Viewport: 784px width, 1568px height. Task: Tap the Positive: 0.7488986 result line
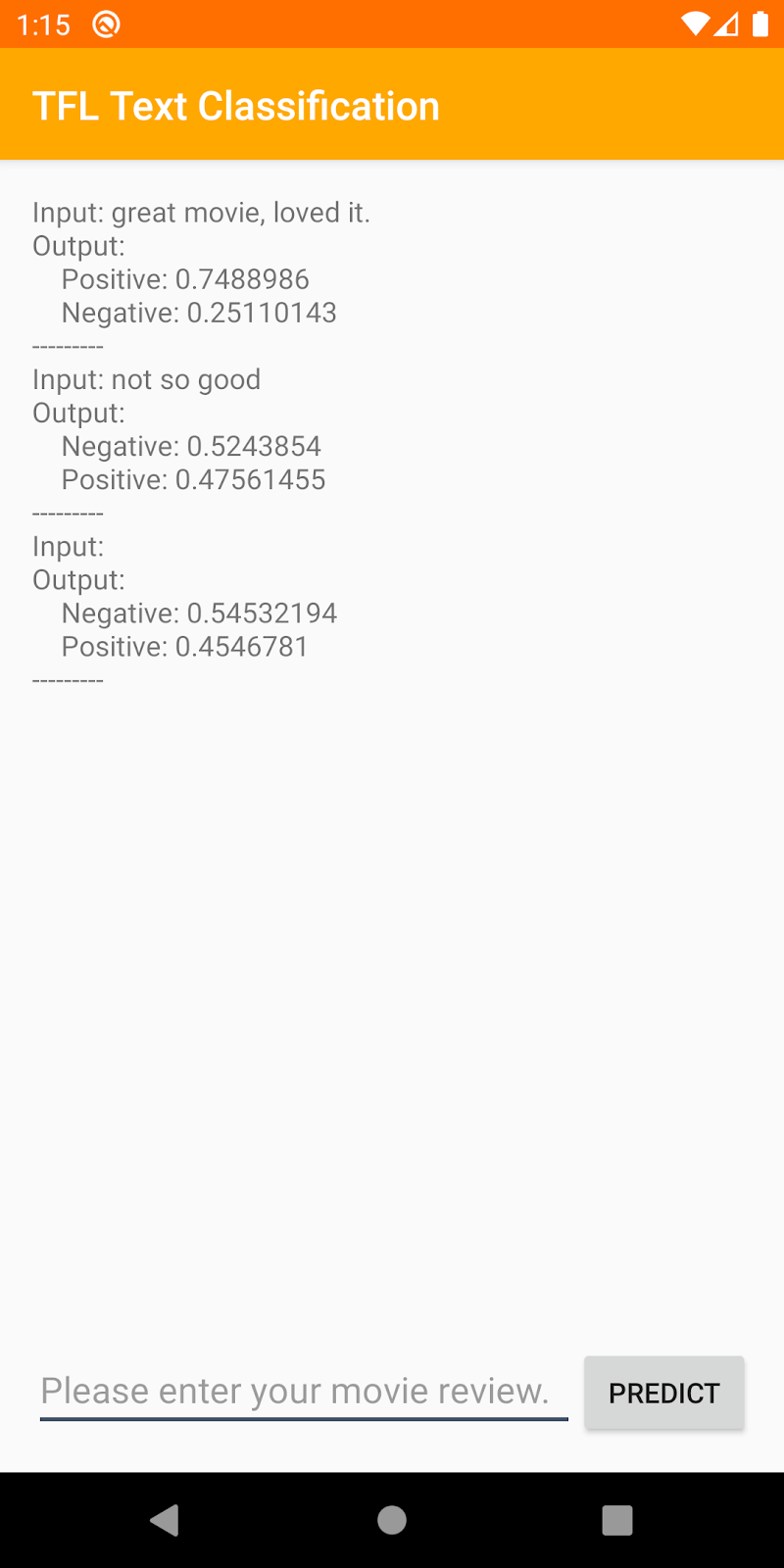click(x=184, y=279)
